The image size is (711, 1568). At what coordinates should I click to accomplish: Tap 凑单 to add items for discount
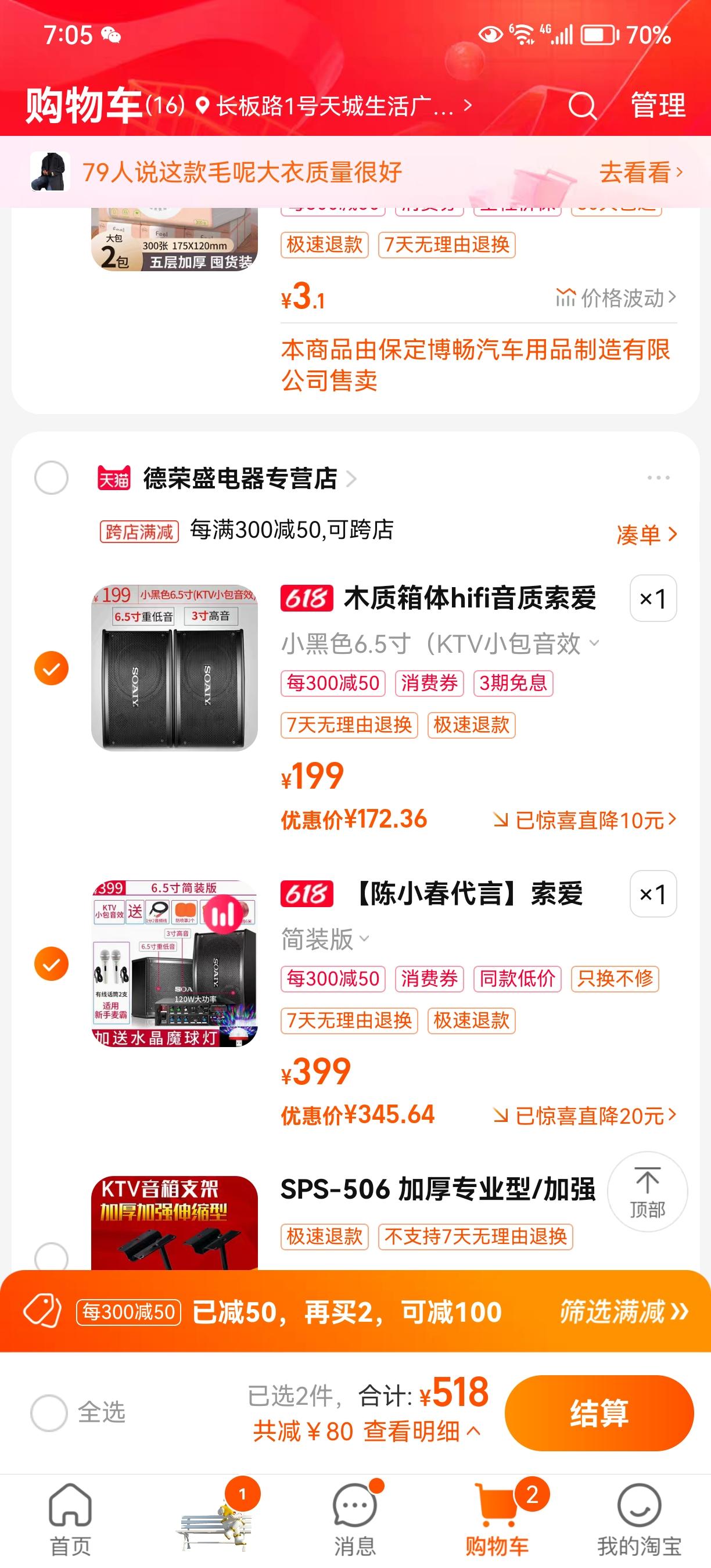pos(646,534)
